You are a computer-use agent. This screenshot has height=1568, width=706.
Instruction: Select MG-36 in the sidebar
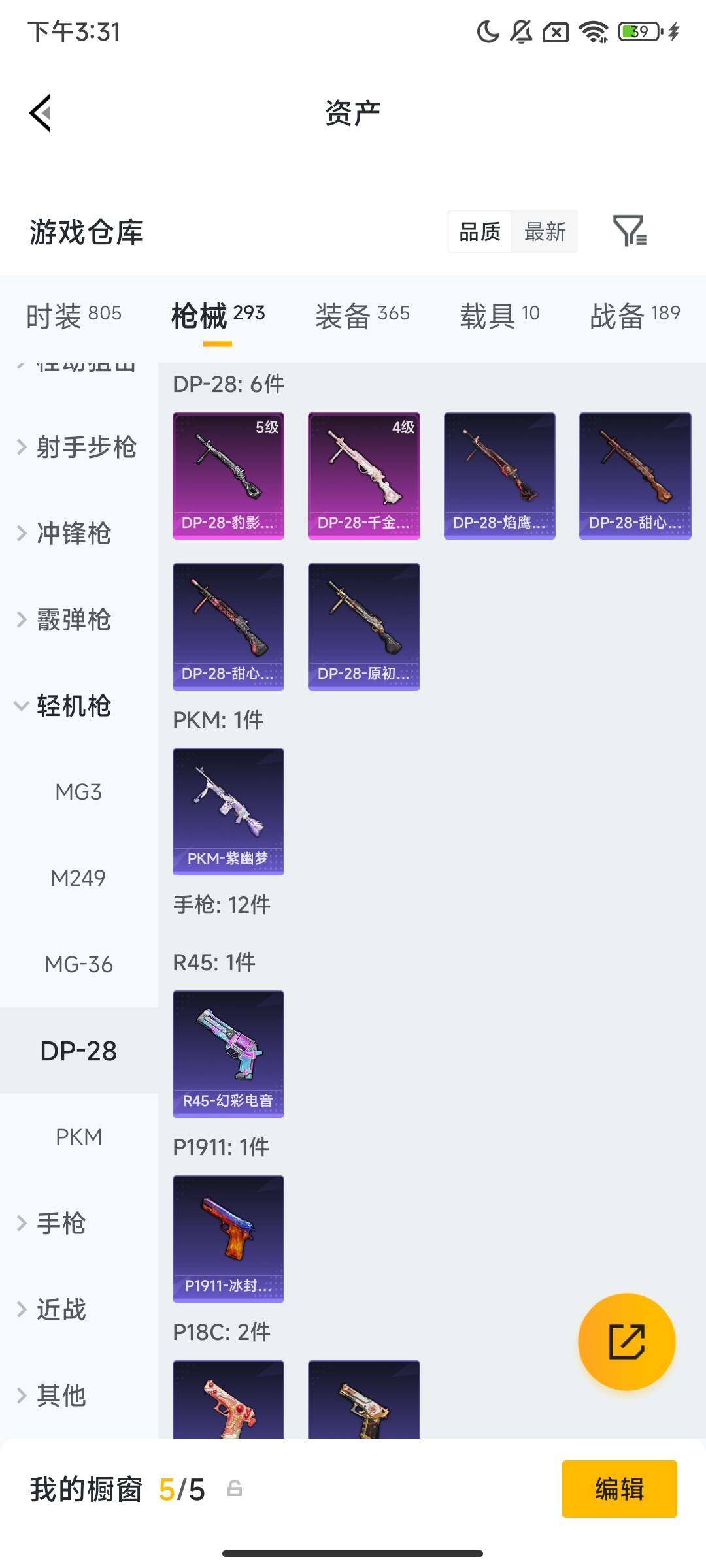[x=78, y=964]
